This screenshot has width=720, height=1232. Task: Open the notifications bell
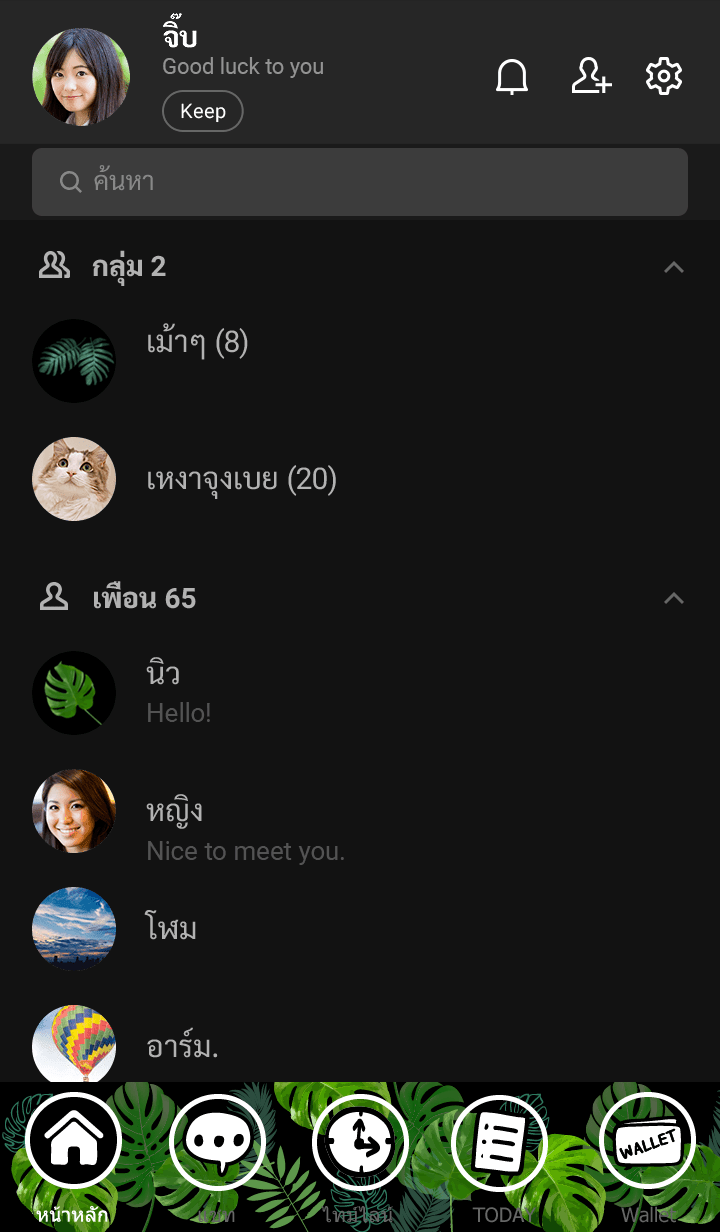point(512,77)
